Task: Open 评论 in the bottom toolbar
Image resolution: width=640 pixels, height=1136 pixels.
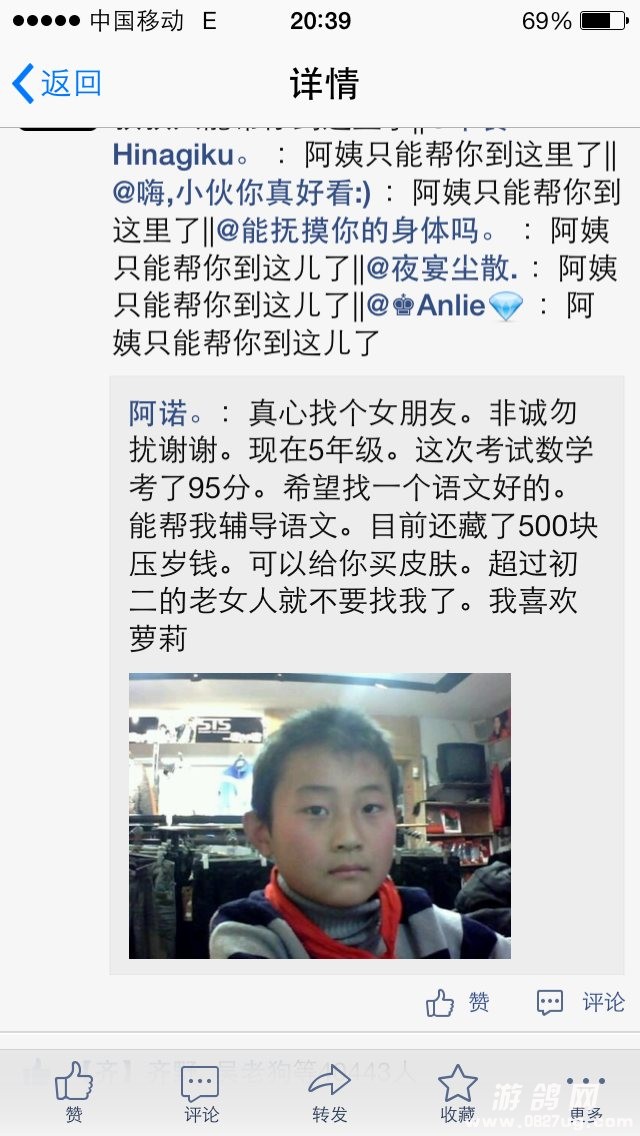Action: click(200, 1093)
